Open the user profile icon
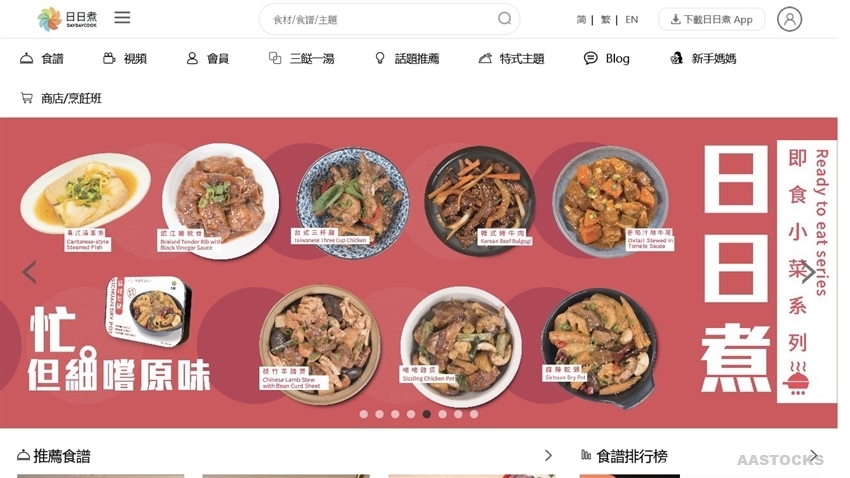 [789, 19]
